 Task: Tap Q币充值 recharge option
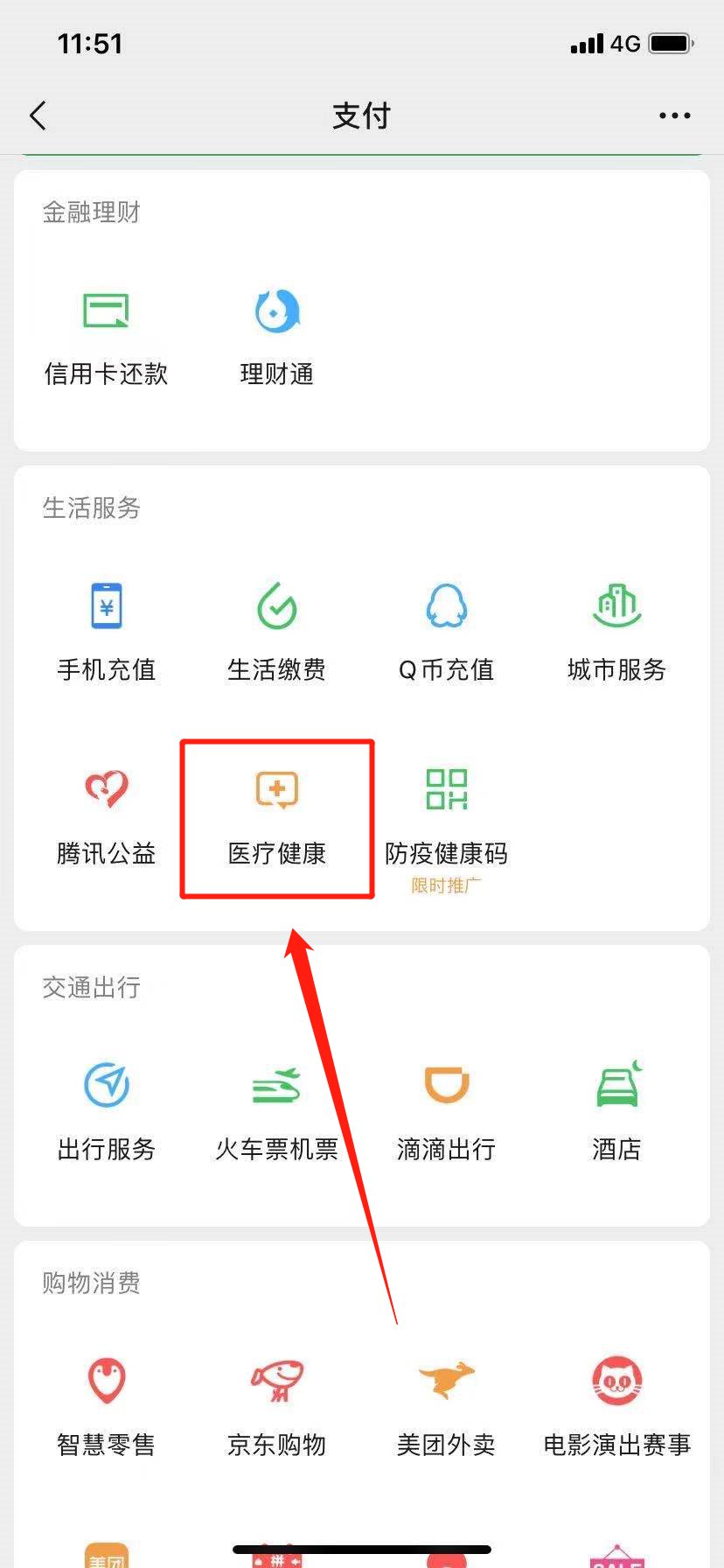pyautogui.click(x=446, y=630)
